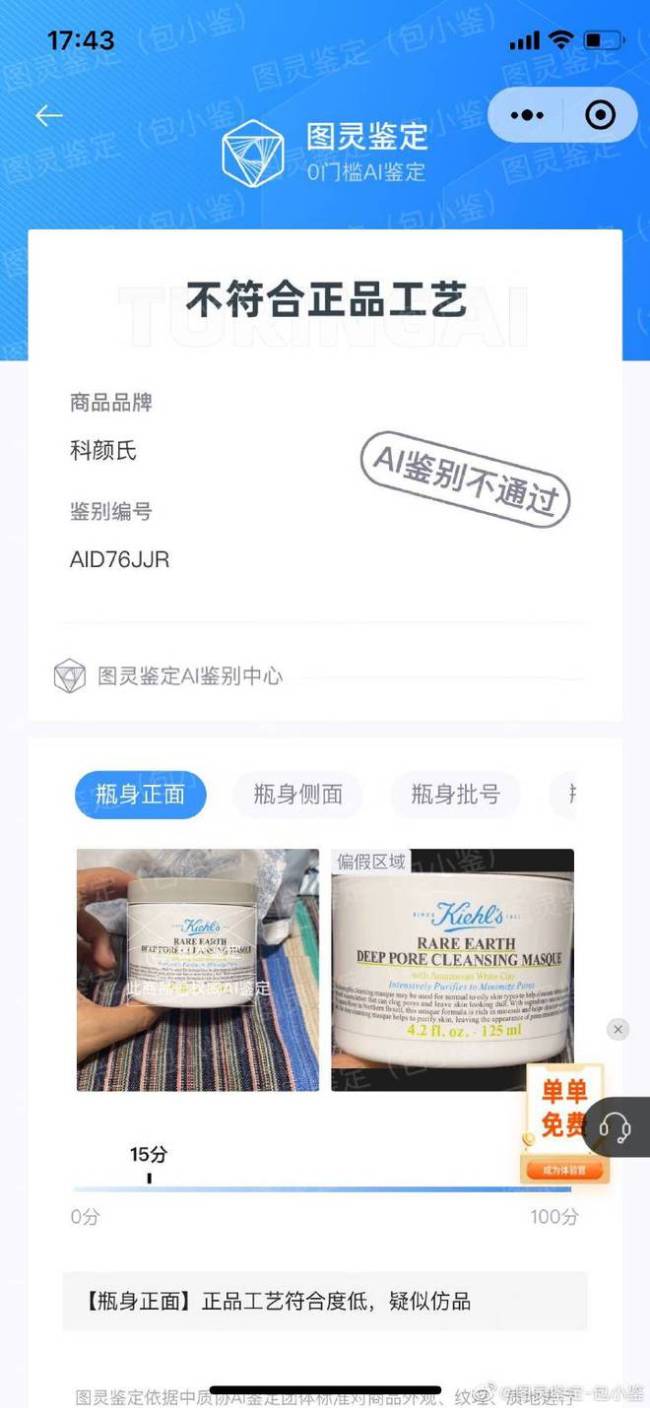Open the submitted bottle front photo

(198, 969)
